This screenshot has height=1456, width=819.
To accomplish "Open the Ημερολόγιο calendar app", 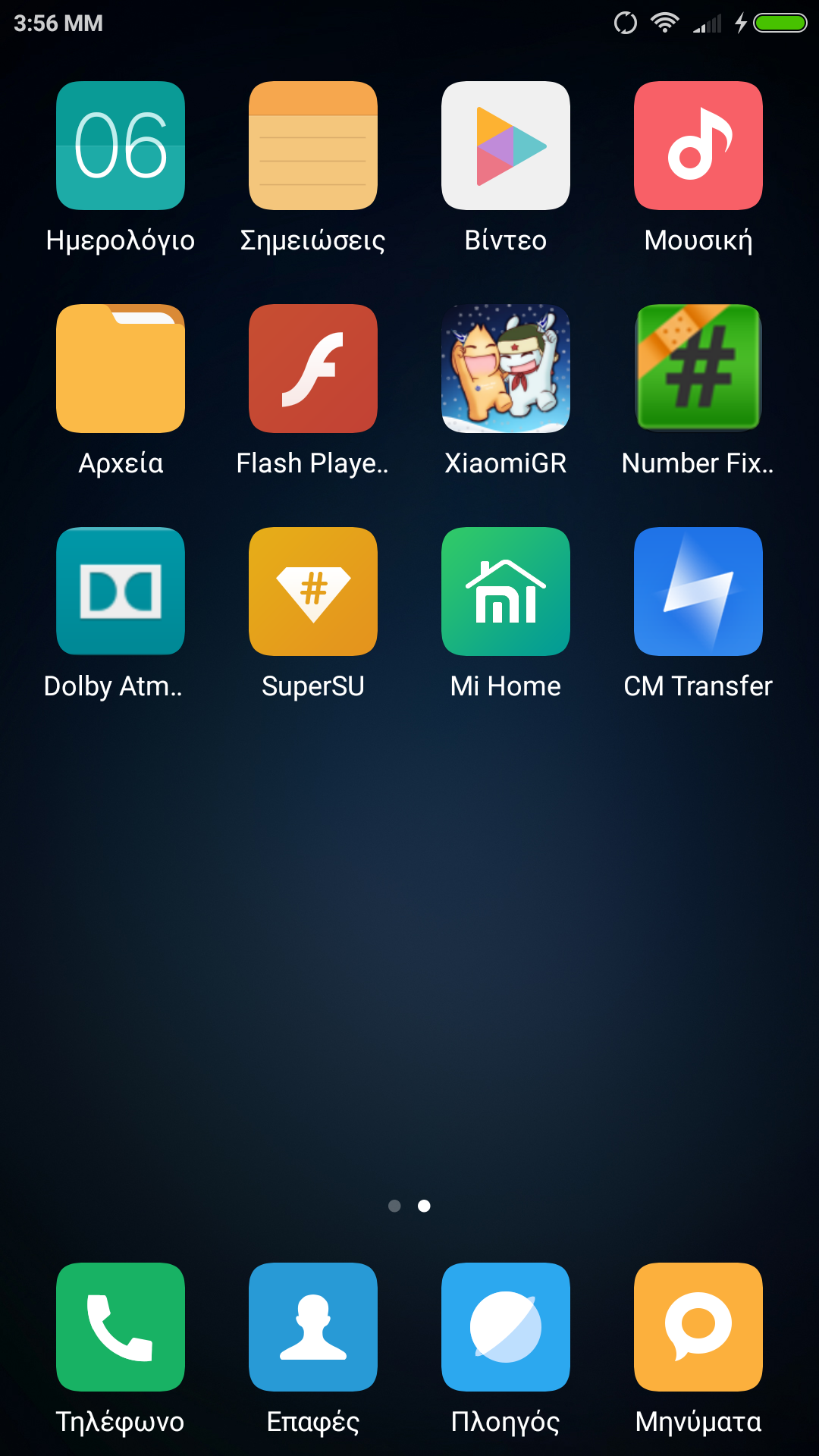I will click(x=121, y=146).
